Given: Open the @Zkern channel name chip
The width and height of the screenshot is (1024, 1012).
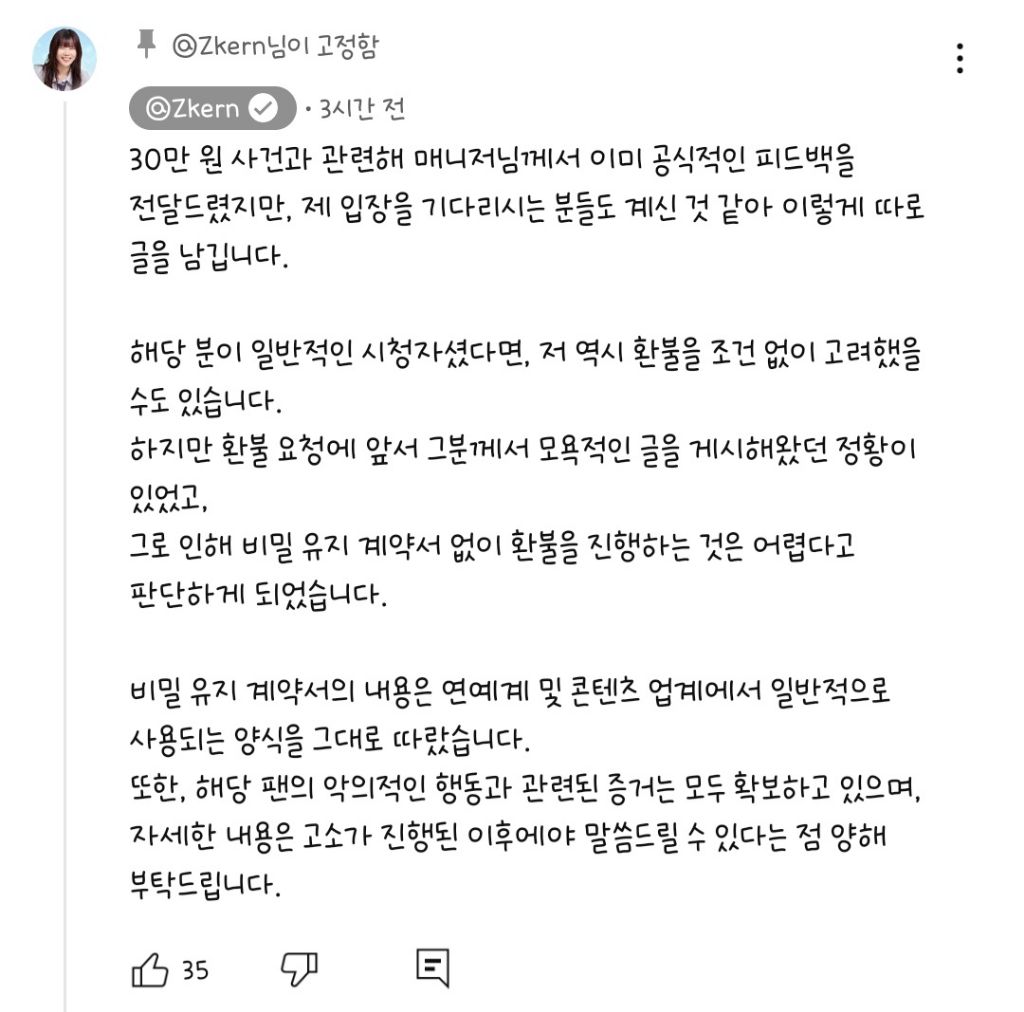Looking at the screenshot, I should pyautogui.click(x=212, y=109).
